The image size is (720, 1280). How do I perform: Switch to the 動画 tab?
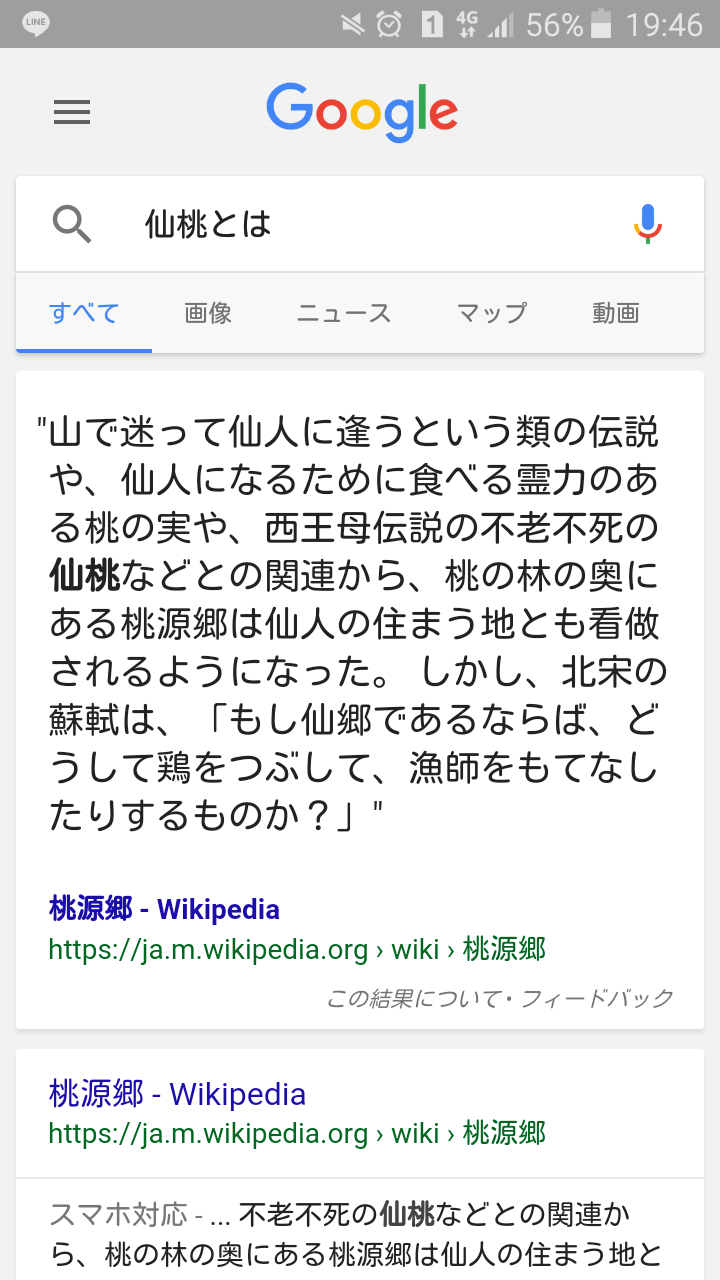pos(615,313)
